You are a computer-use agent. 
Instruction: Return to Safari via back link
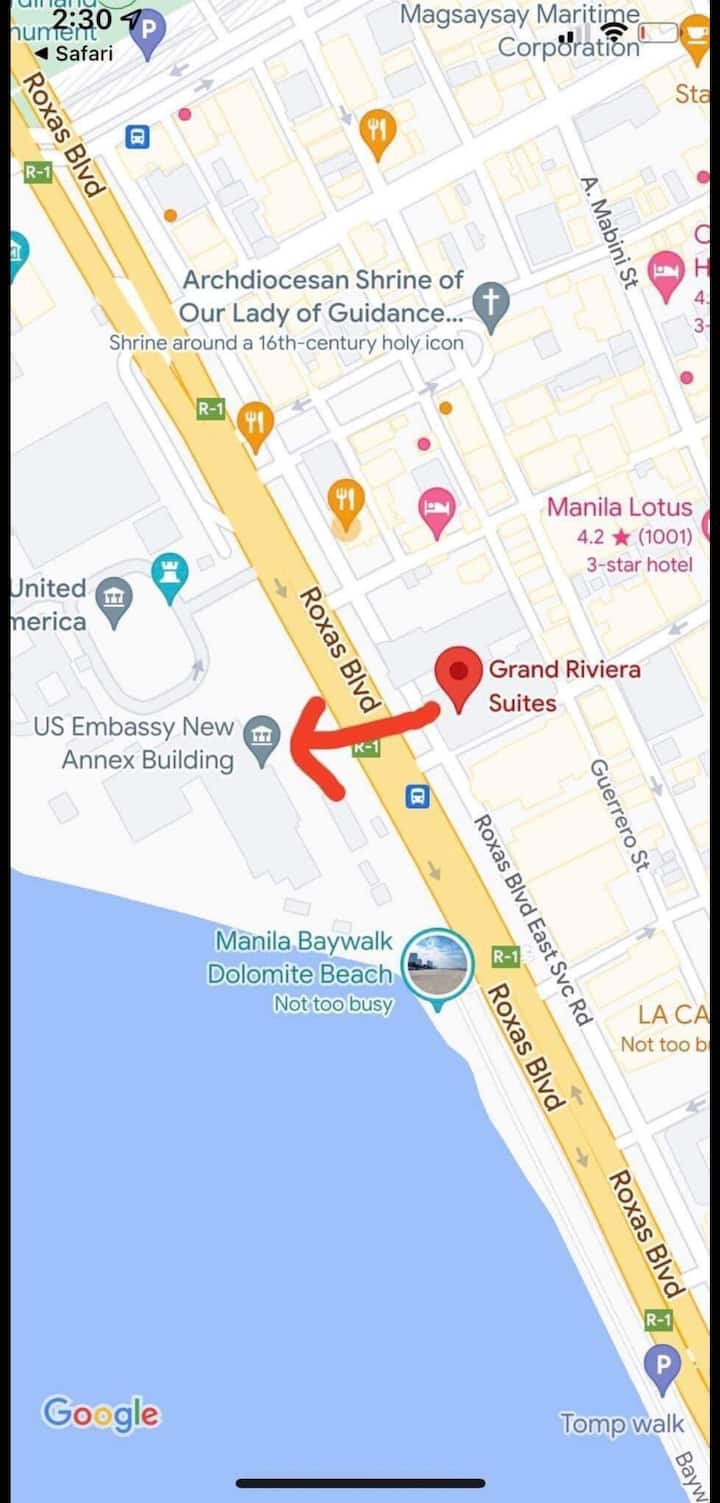(74, 53)
